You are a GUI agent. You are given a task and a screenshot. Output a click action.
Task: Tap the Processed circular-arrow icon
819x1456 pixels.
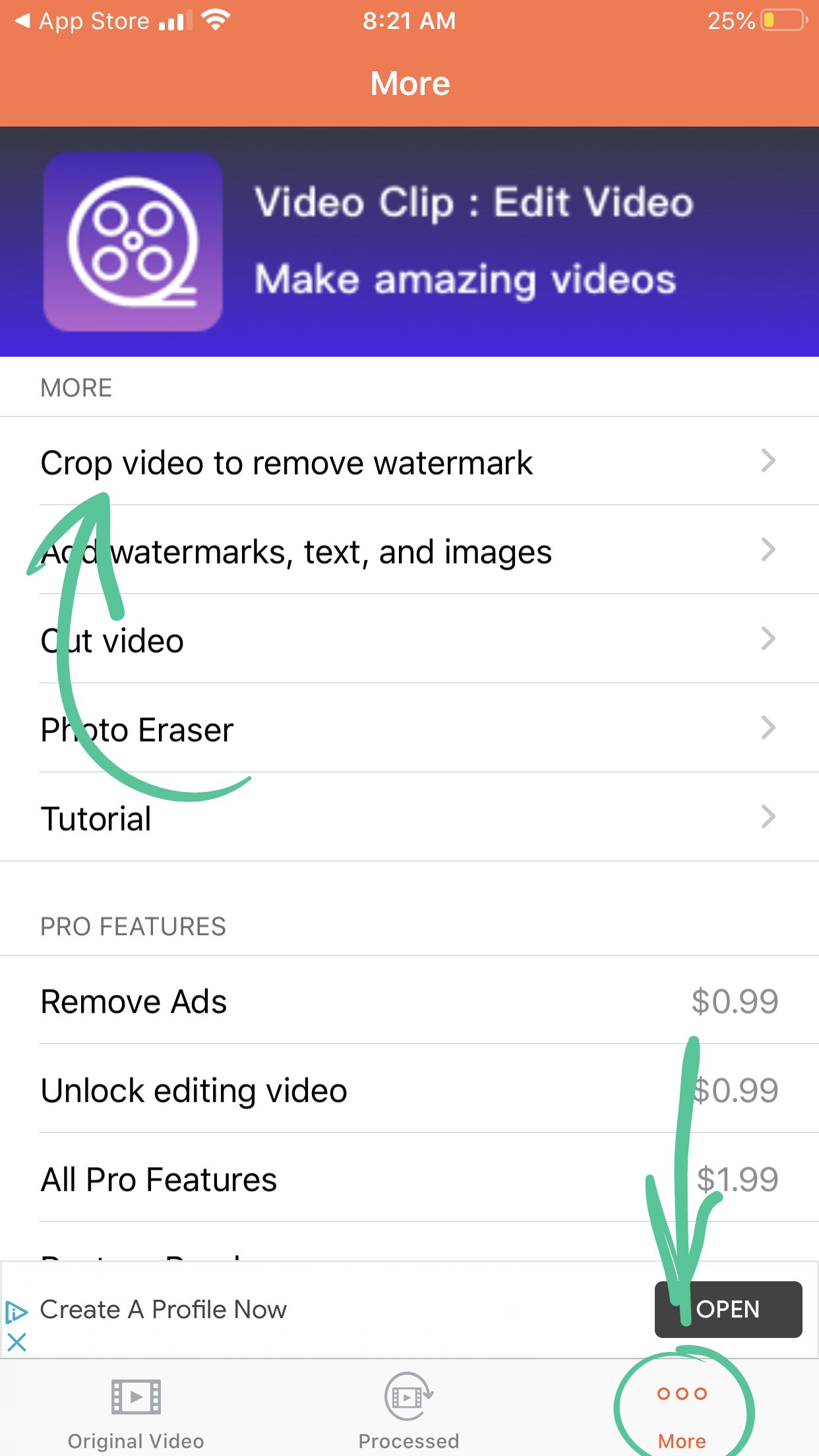click(409, 1395)
